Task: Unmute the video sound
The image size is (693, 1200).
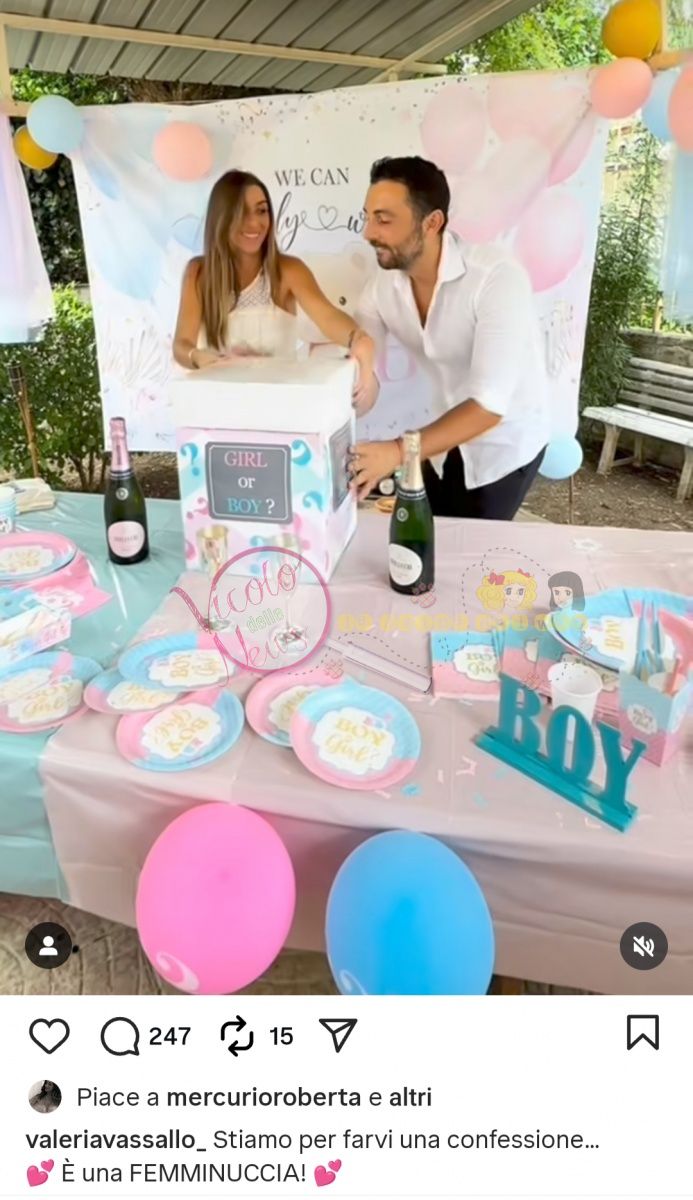Action: (x=643, y=946)
